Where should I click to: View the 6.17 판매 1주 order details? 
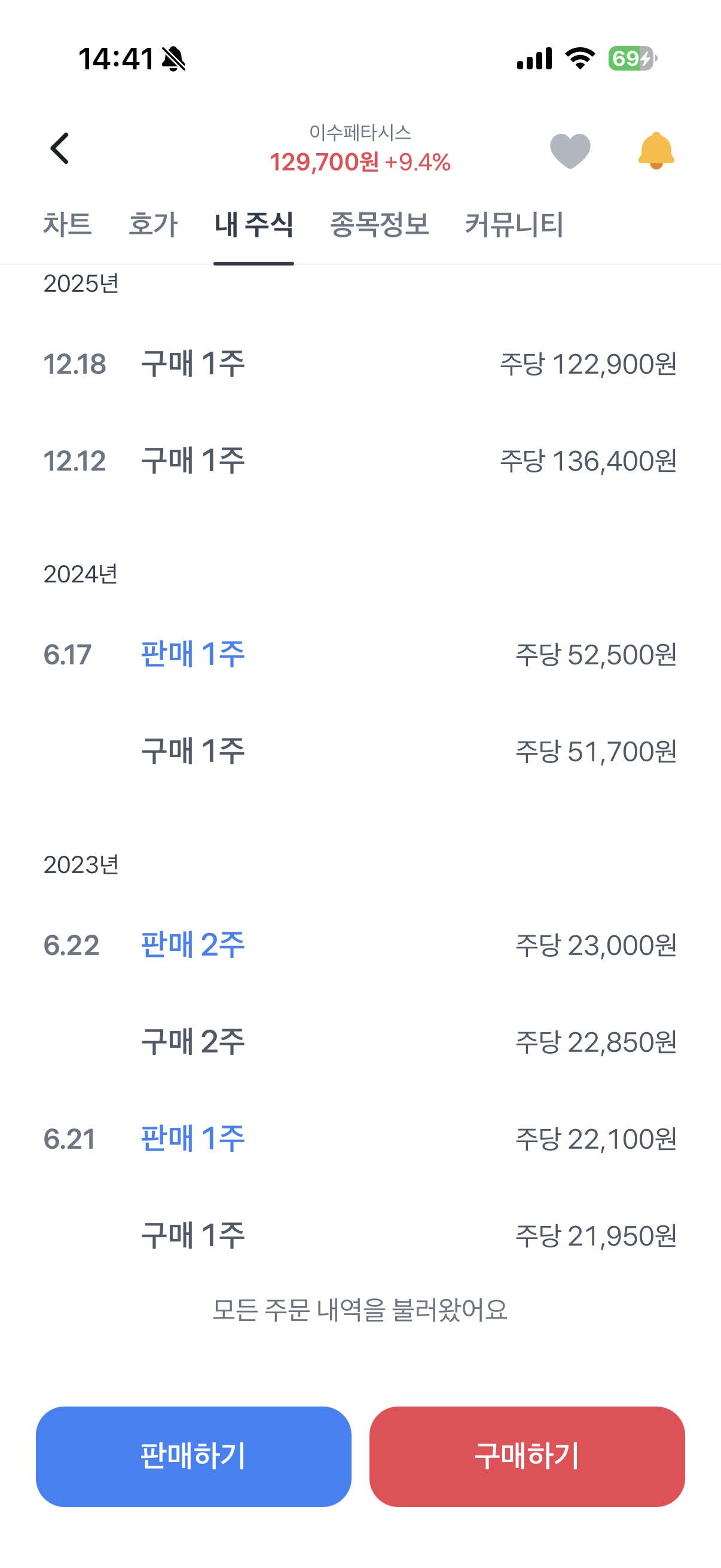(360, 654)
